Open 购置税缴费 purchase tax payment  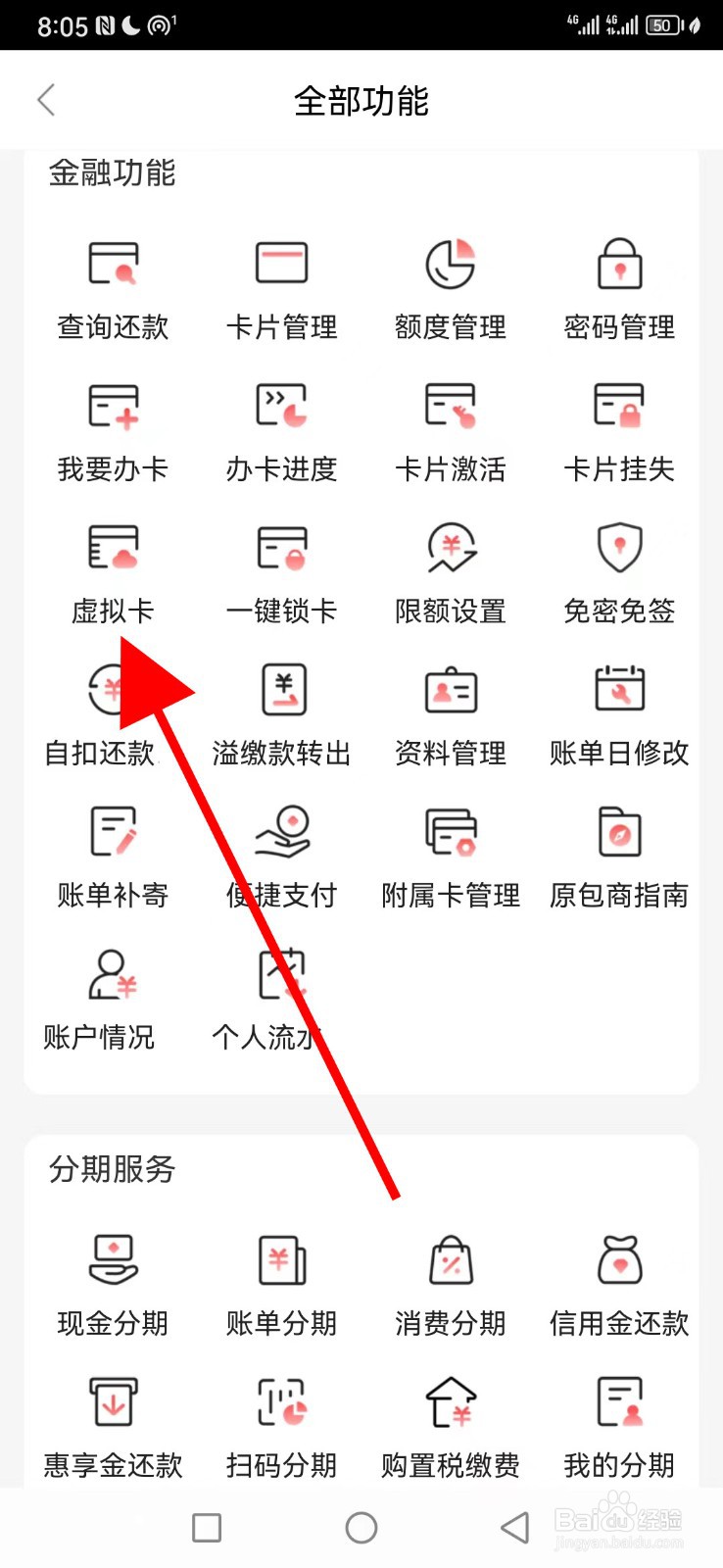point(449,1426)
